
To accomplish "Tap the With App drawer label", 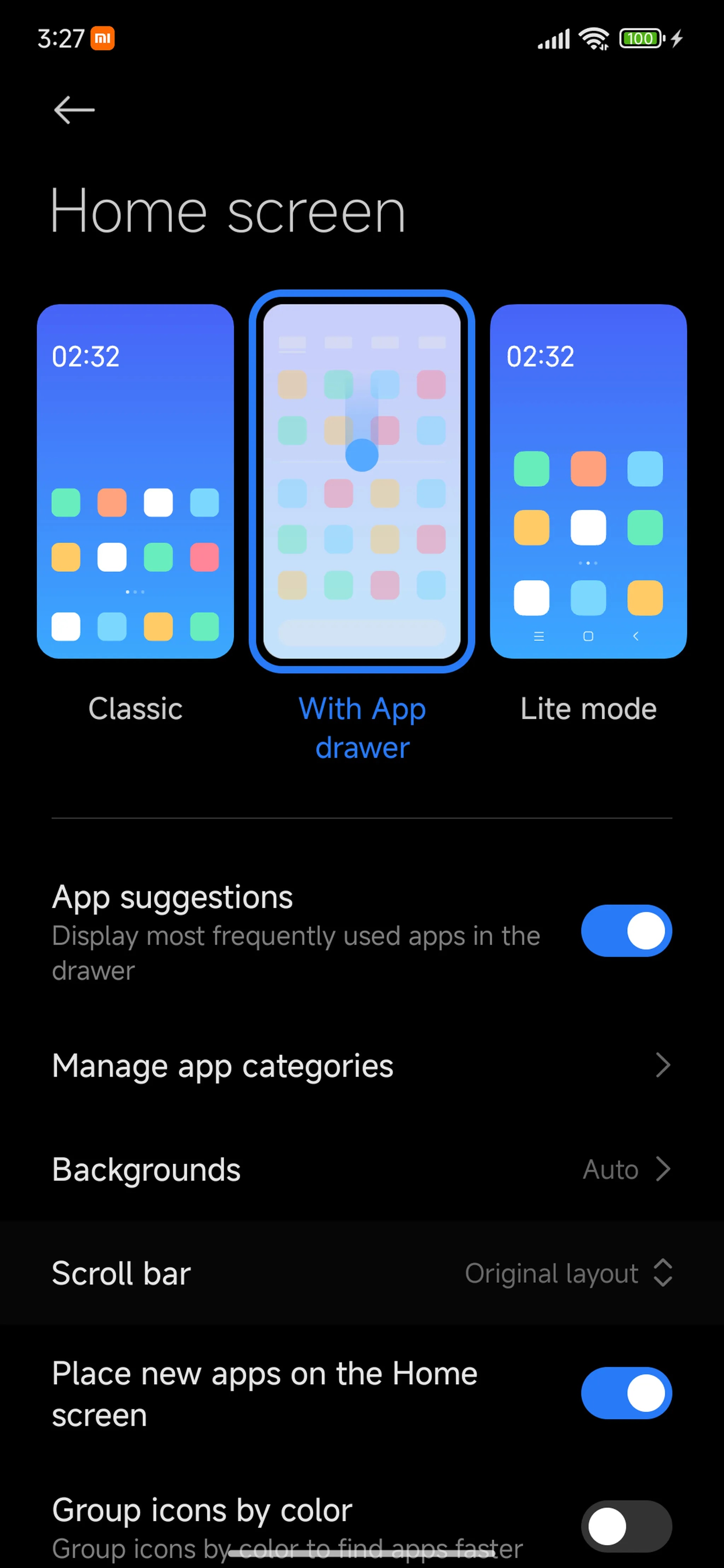I will pos(362,728).
